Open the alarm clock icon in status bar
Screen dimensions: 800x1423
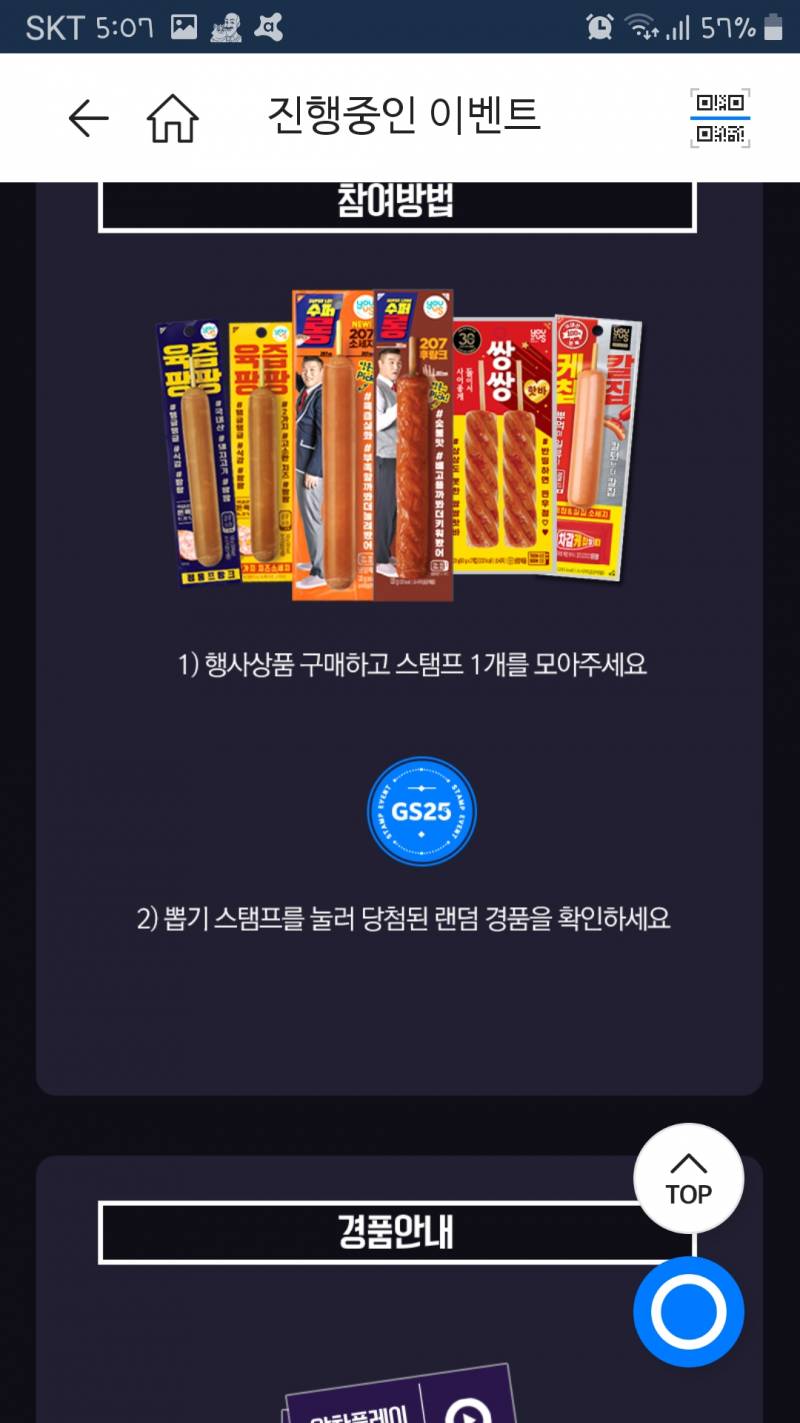click(x=598, y=28)
